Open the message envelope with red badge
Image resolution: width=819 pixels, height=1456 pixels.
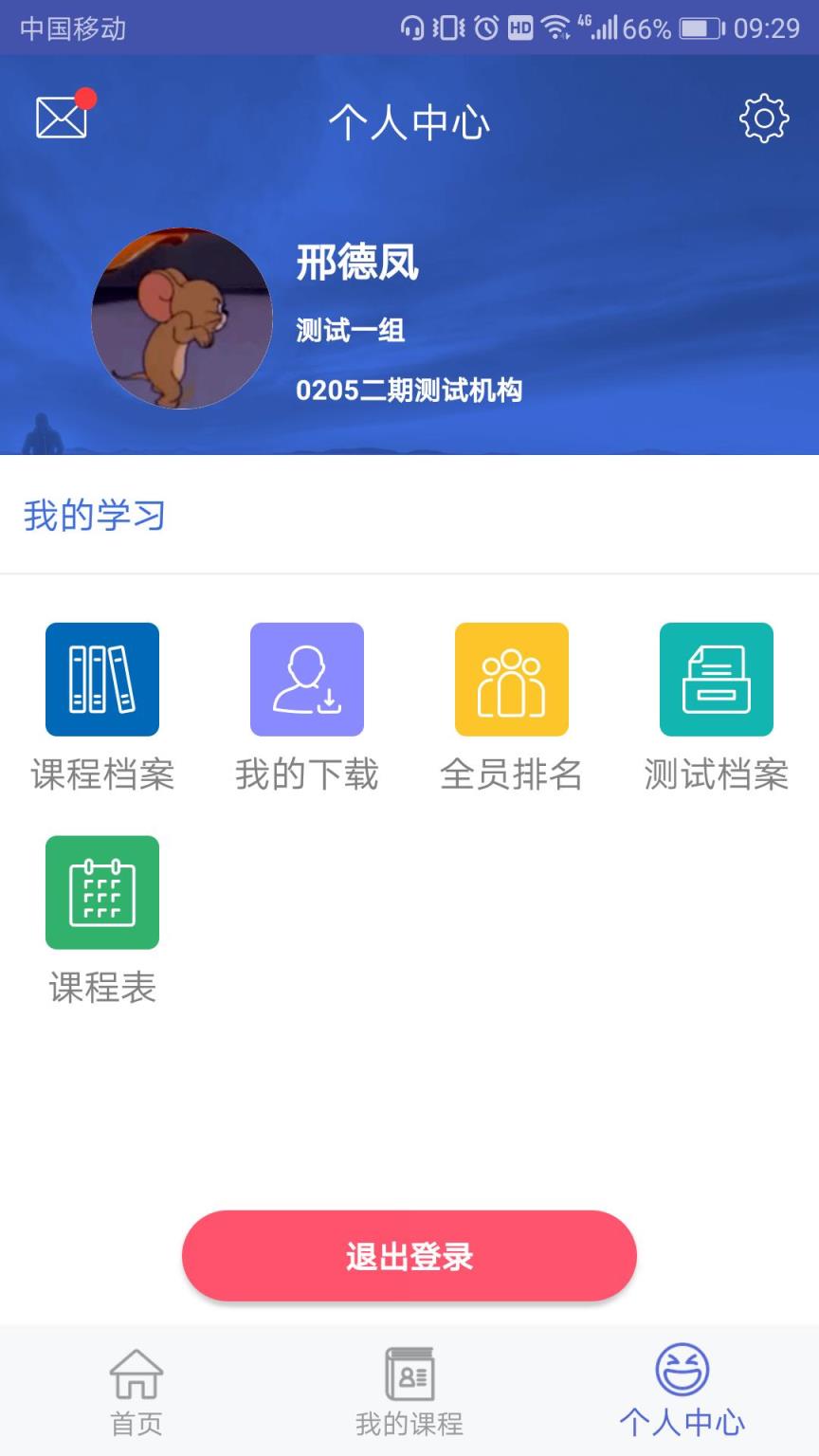pos(60,119)
